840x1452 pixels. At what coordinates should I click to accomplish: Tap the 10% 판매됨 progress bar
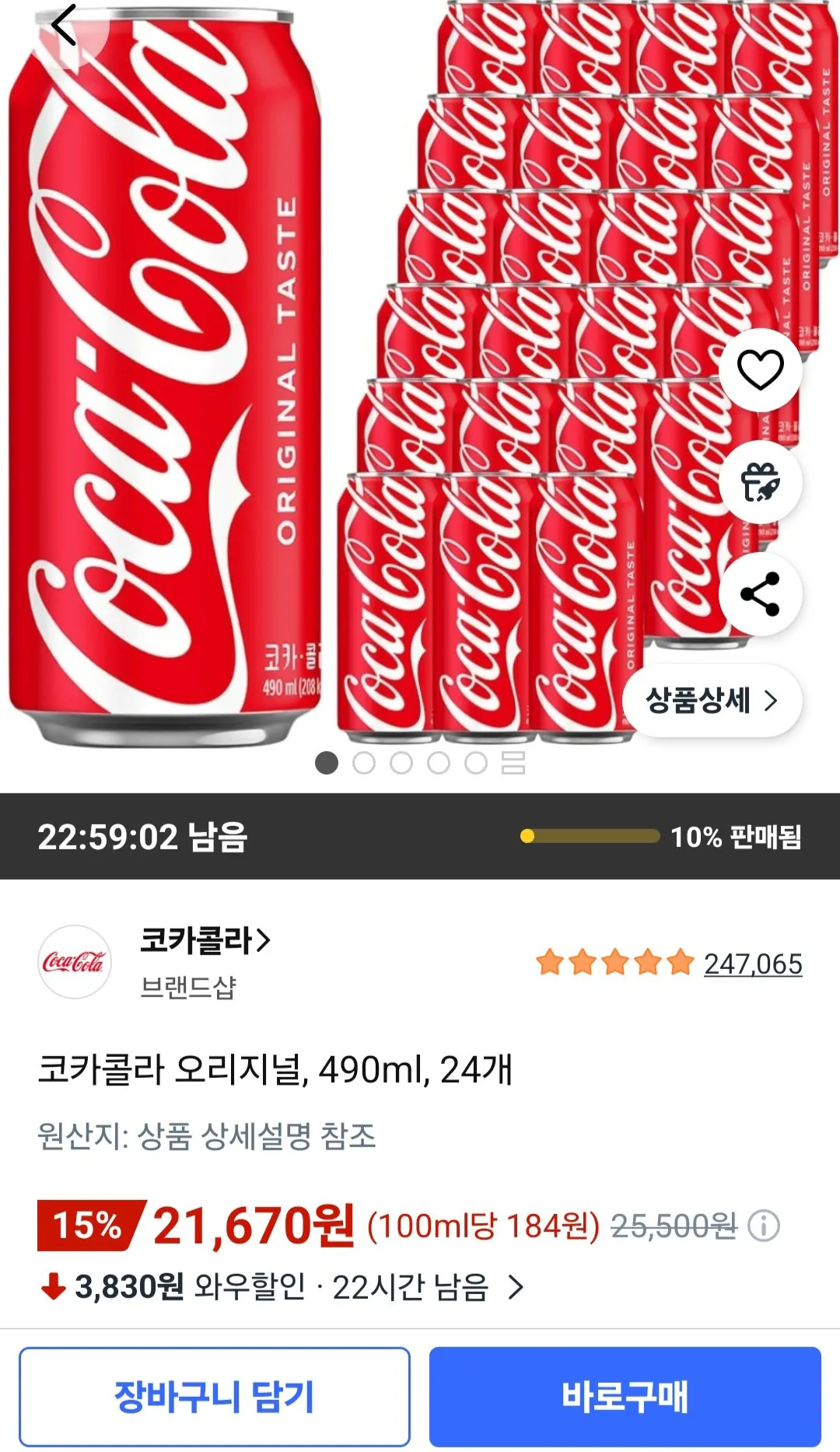point(591,837)
